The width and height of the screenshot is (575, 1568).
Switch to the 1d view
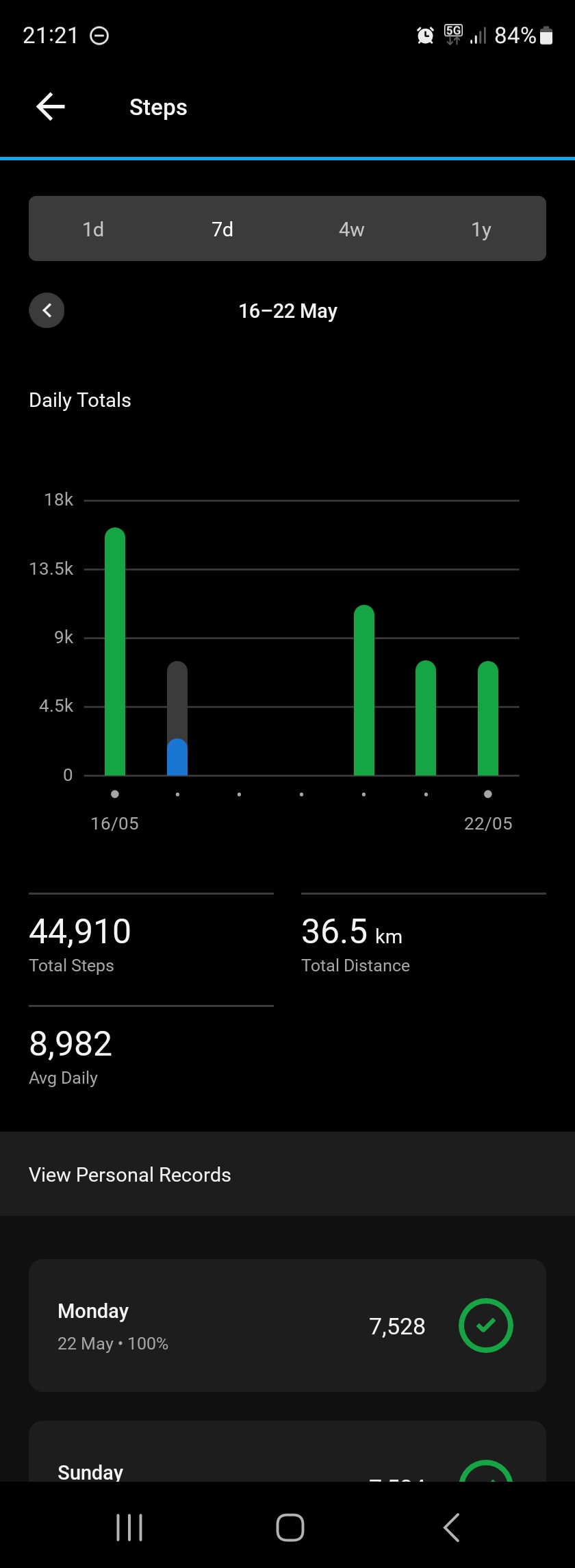pos(93,229)
